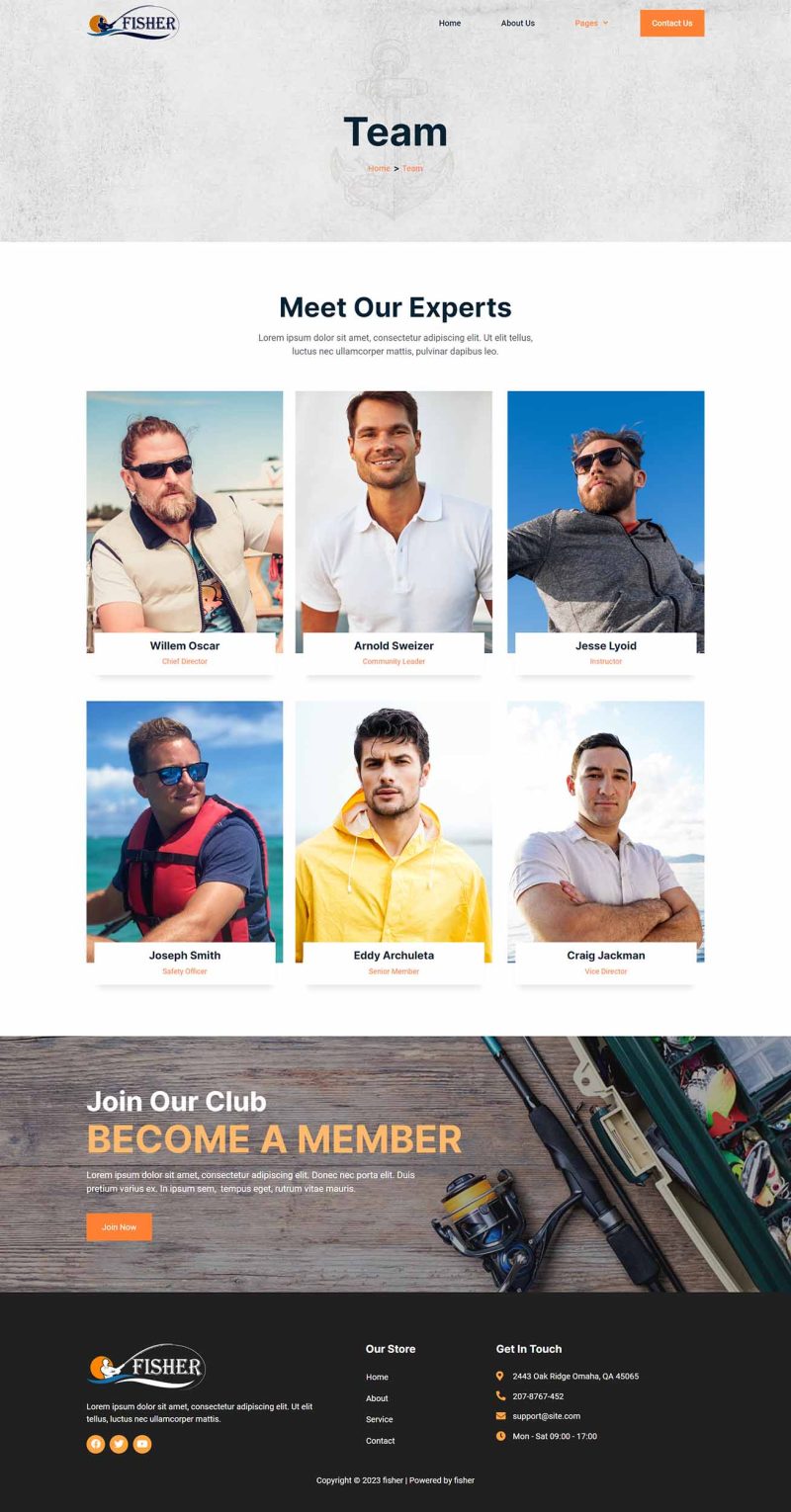Select Home under Our Store

pyautogui.click(x=377, y=1377)
